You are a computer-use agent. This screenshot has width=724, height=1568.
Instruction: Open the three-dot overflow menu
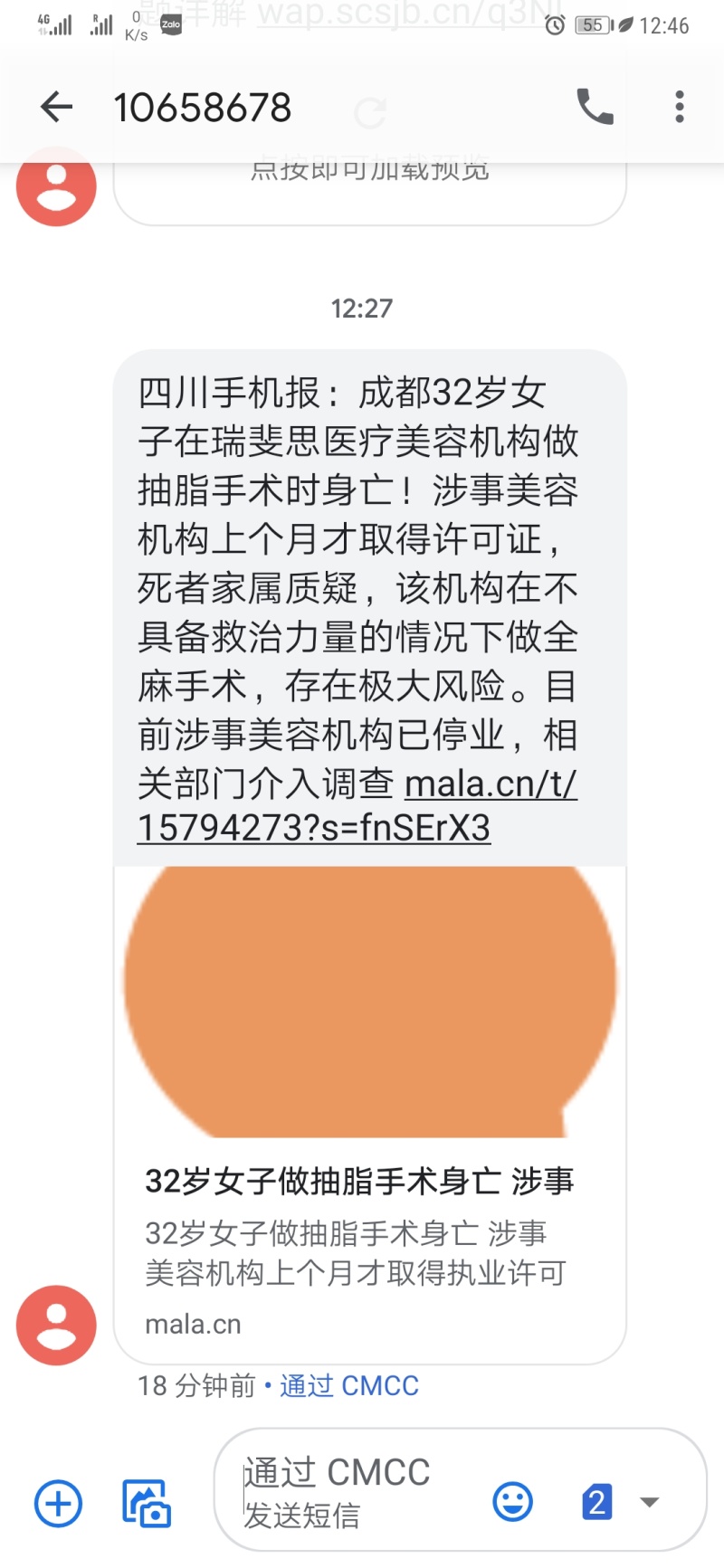click(x=679, y=106)
